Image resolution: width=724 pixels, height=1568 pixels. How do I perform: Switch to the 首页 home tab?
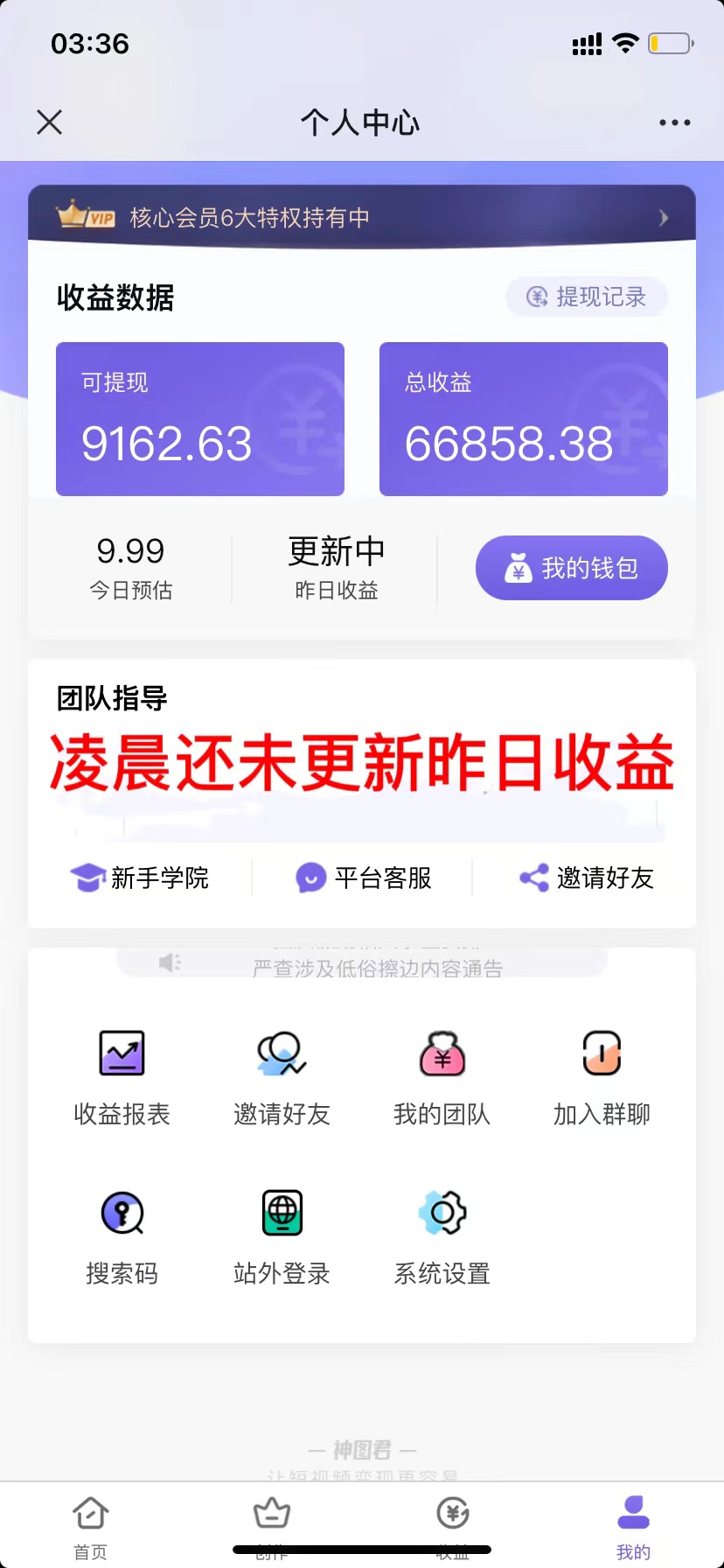pyautogui.click(x=90, y=1526)
